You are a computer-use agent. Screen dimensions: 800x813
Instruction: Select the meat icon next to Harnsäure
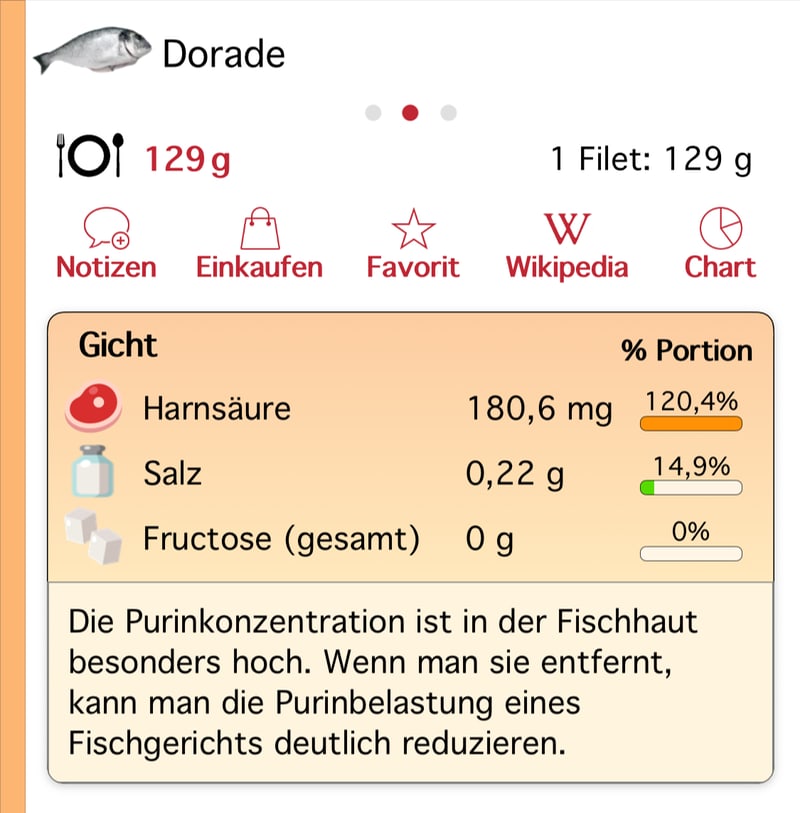click(x=91, y=408)
